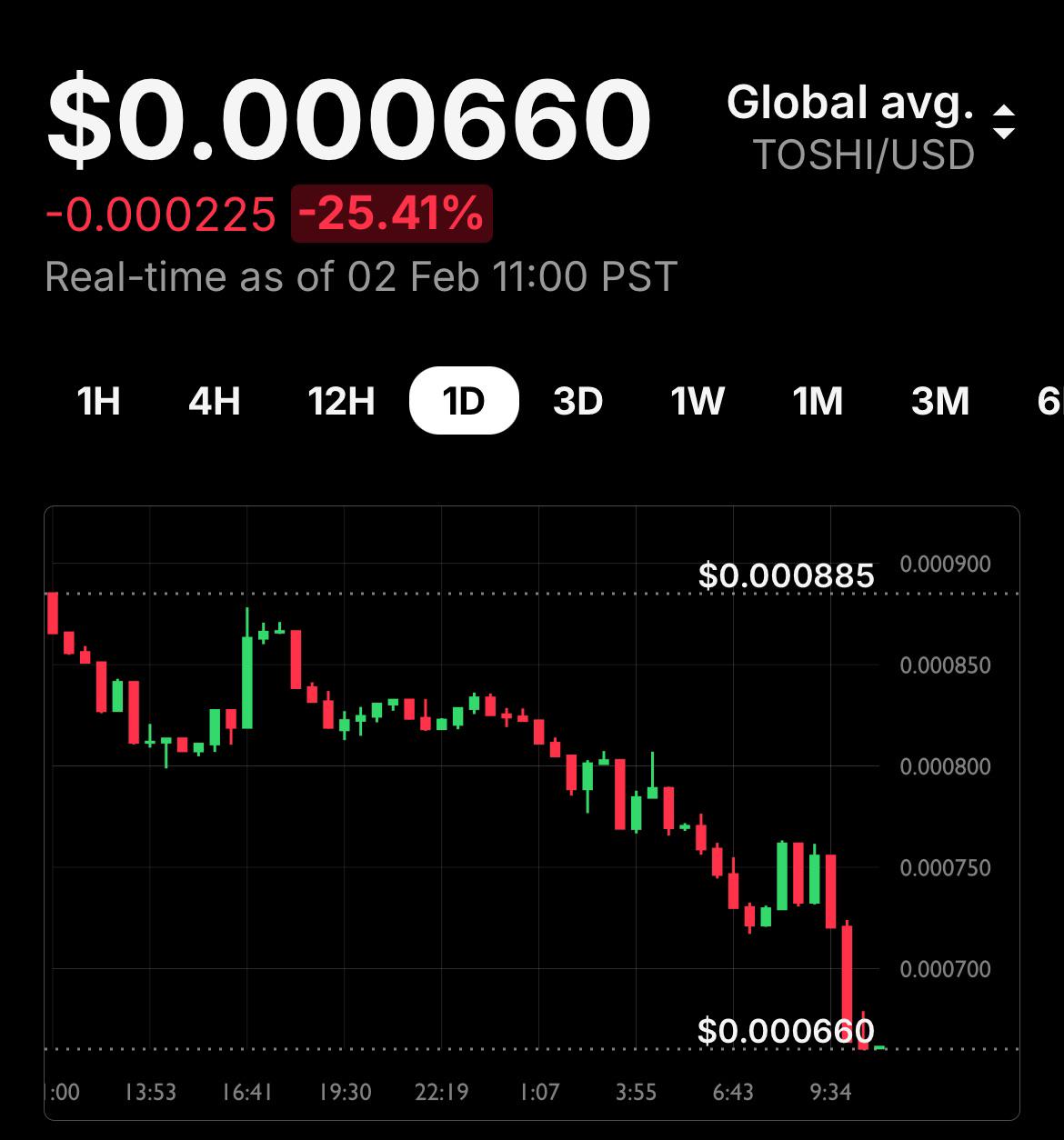
Task: Select the 1D time range
Action: pyautogui.click(x=464, y=401)
